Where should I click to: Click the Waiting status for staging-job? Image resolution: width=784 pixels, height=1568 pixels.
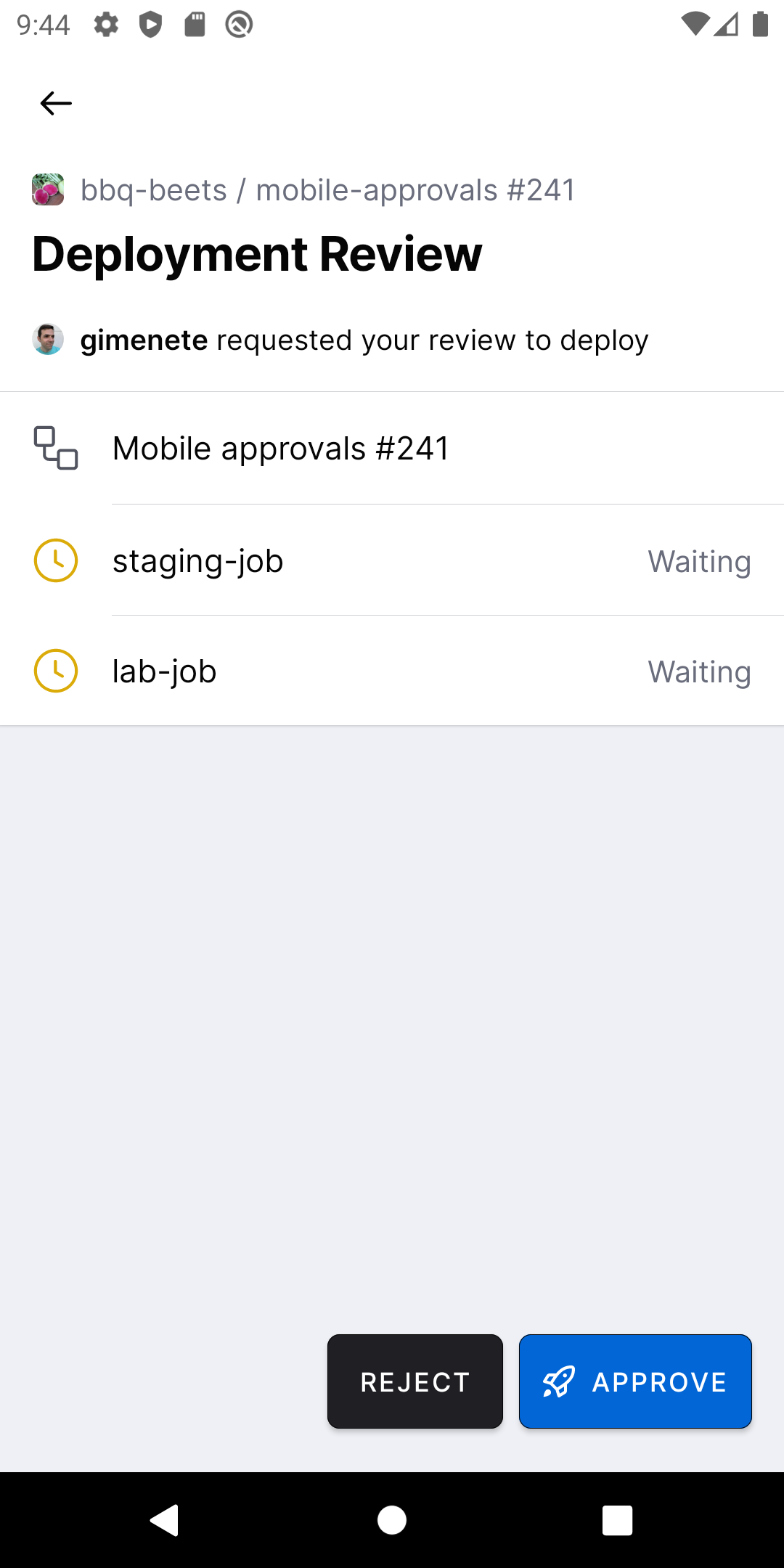[698, 560]
